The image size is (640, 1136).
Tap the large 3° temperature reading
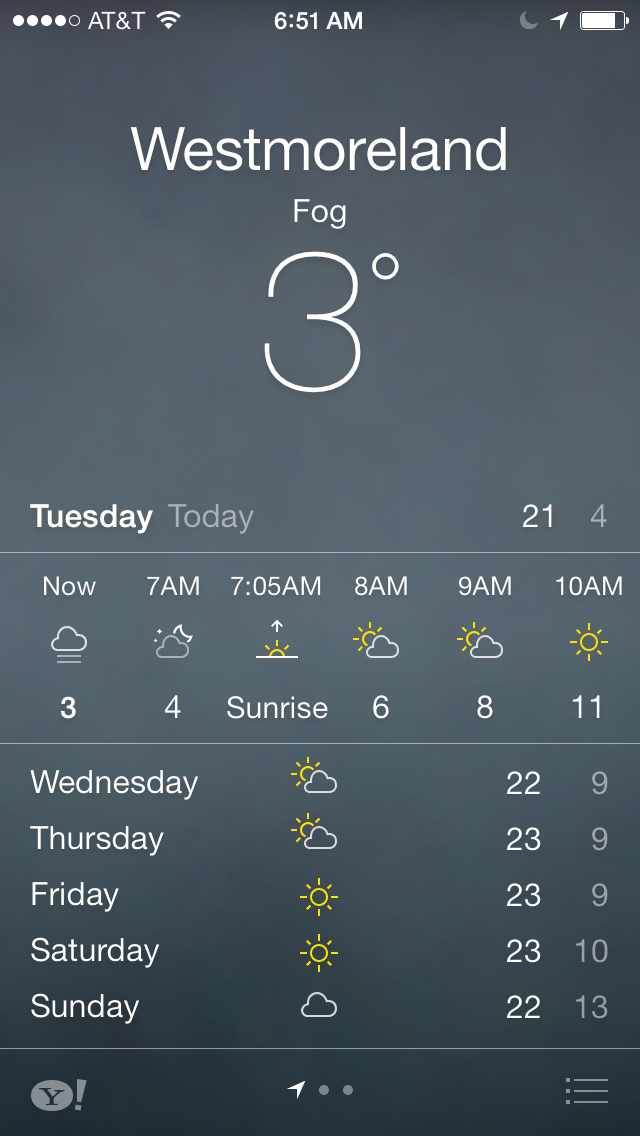point(320,322)
